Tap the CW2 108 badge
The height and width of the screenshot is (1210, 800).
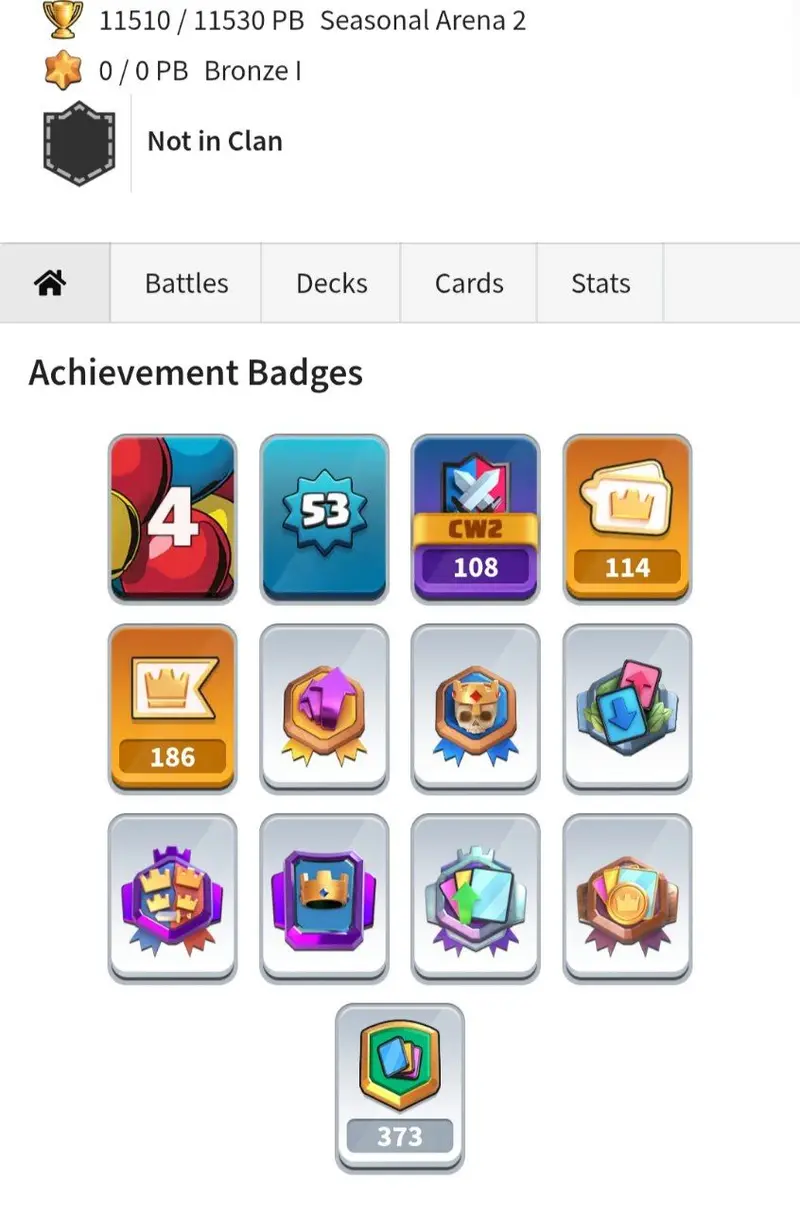(475, 519)
